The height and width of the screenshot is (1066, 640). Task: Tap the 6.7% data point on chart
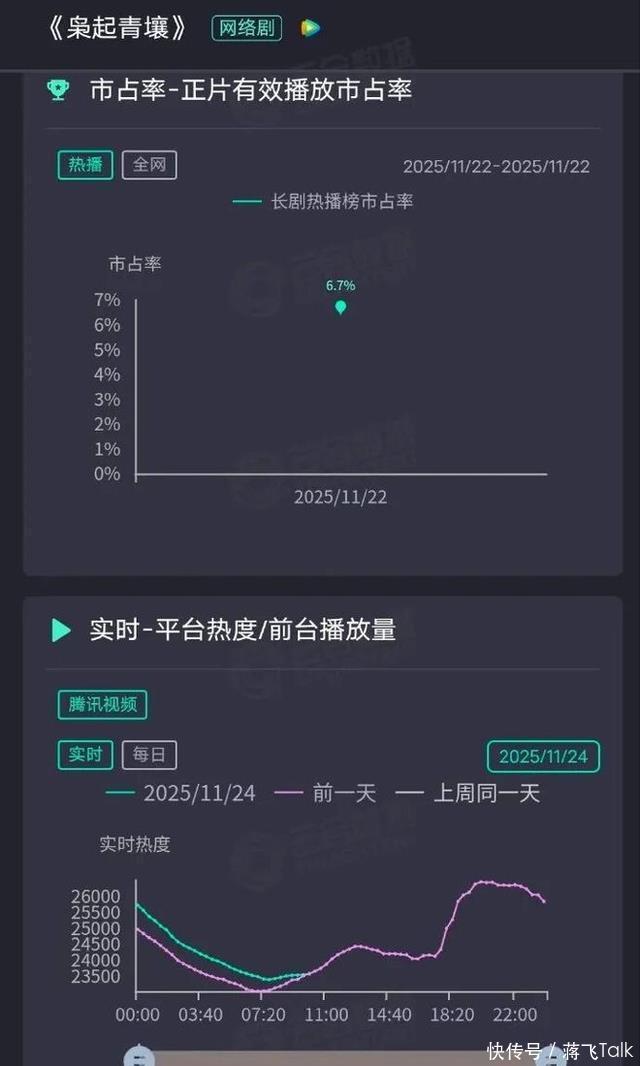click(x=340, y=307)
